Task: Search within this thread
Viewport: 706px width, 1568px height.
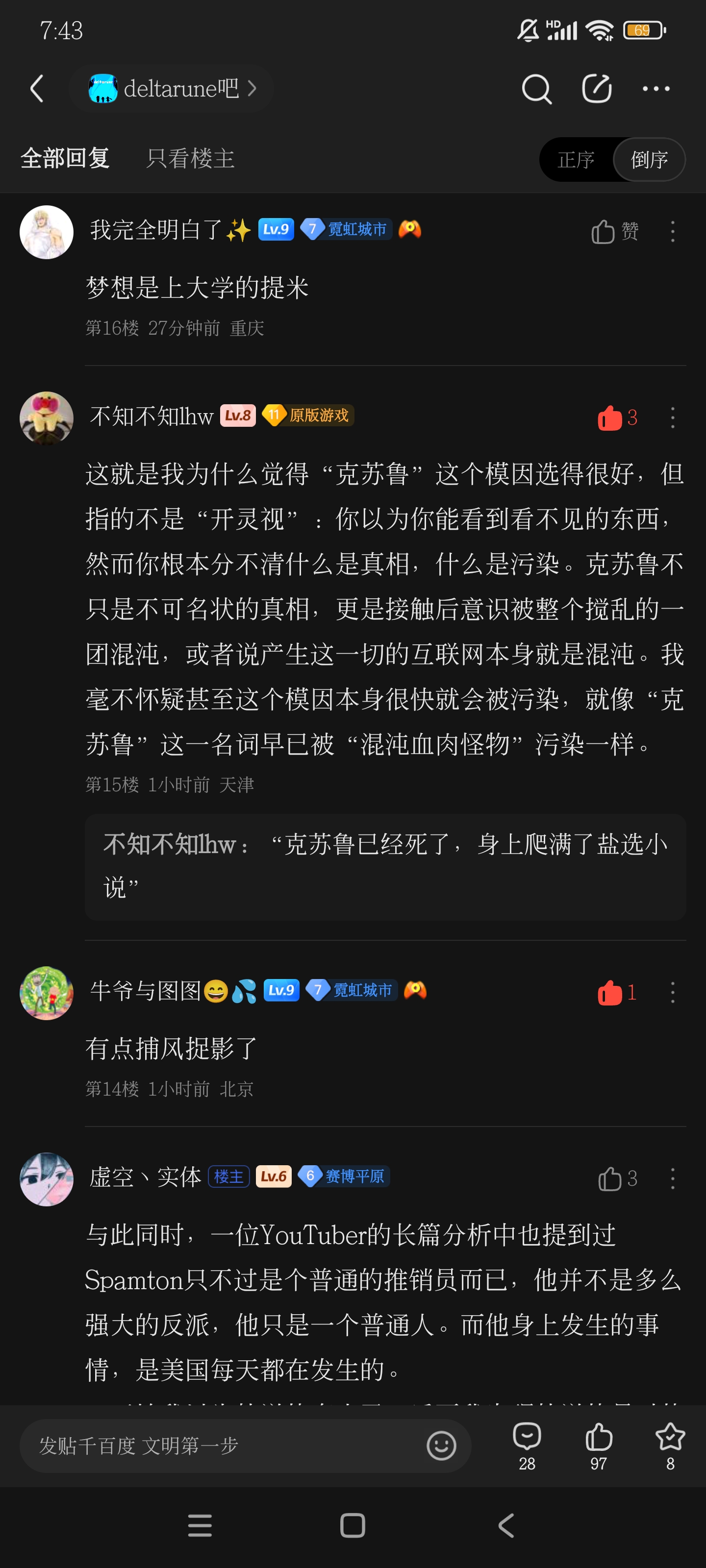Action: click(536, 90)
